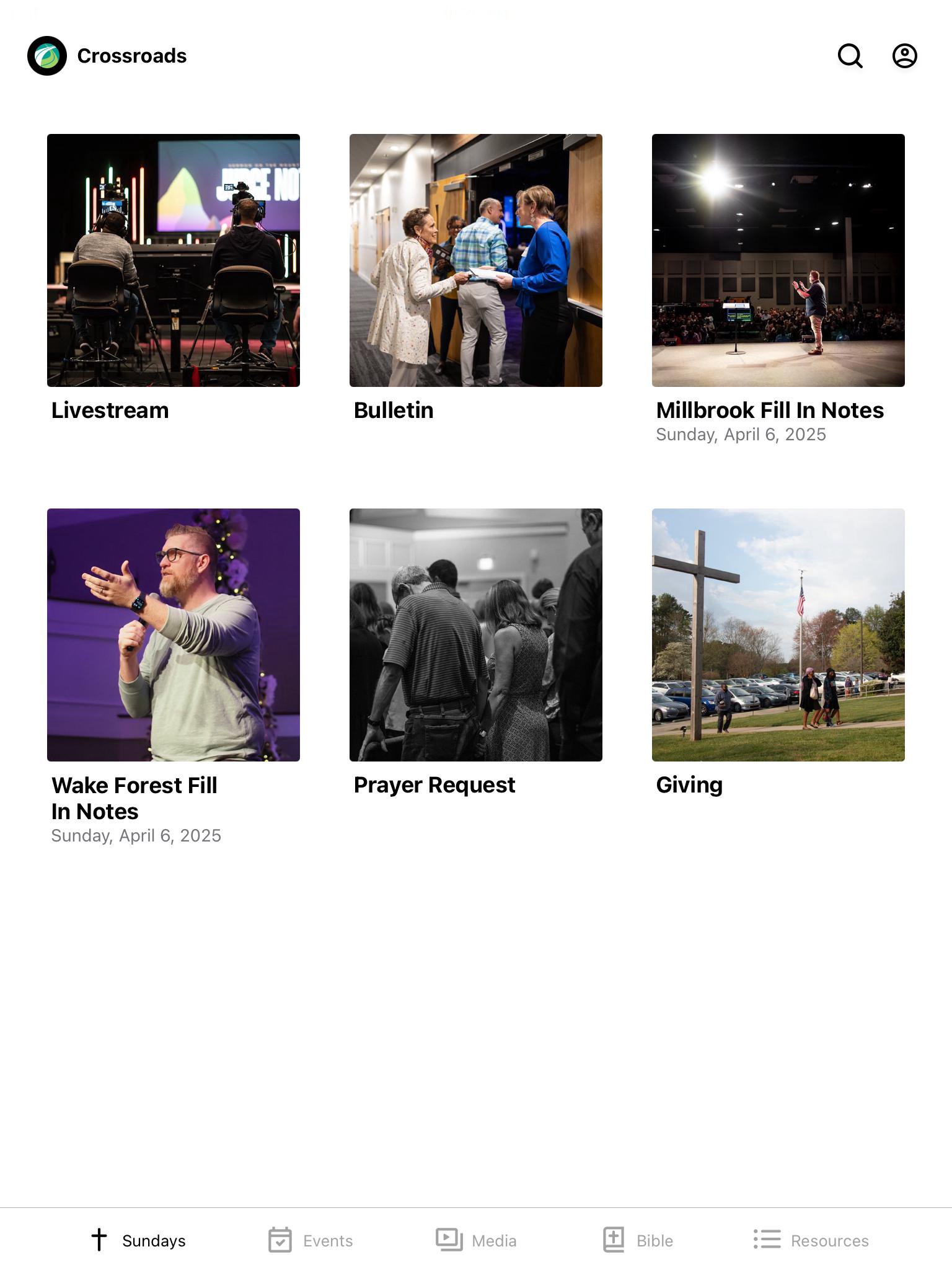The width and height of the screenshot is (952, 1270).
Task: Open the Prayer Request tile
Action: (x=476, y=635)
